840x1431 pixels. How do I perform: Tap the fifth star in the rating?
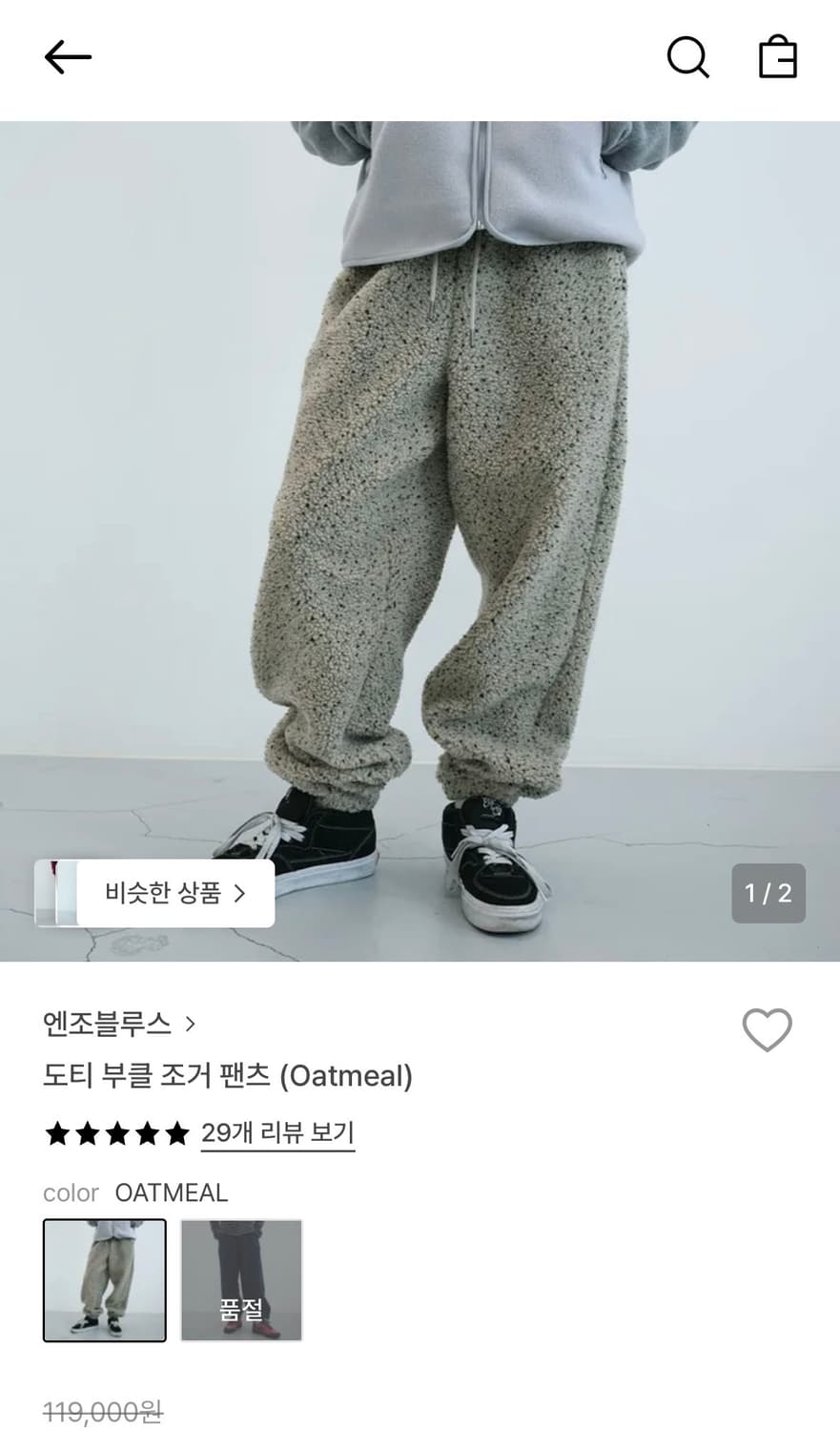click(177, 1133)
